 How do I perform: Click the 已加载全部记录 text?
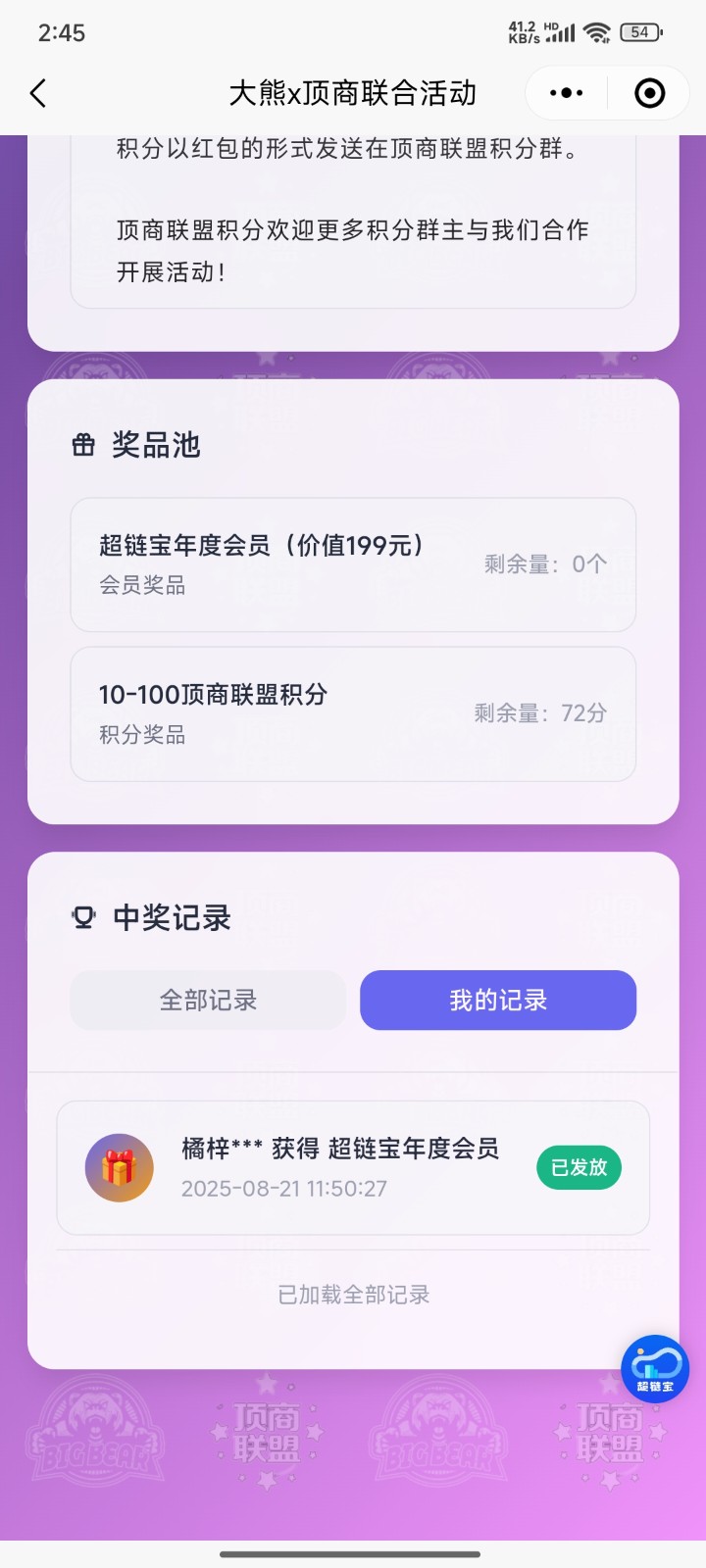click(353, 1294)
